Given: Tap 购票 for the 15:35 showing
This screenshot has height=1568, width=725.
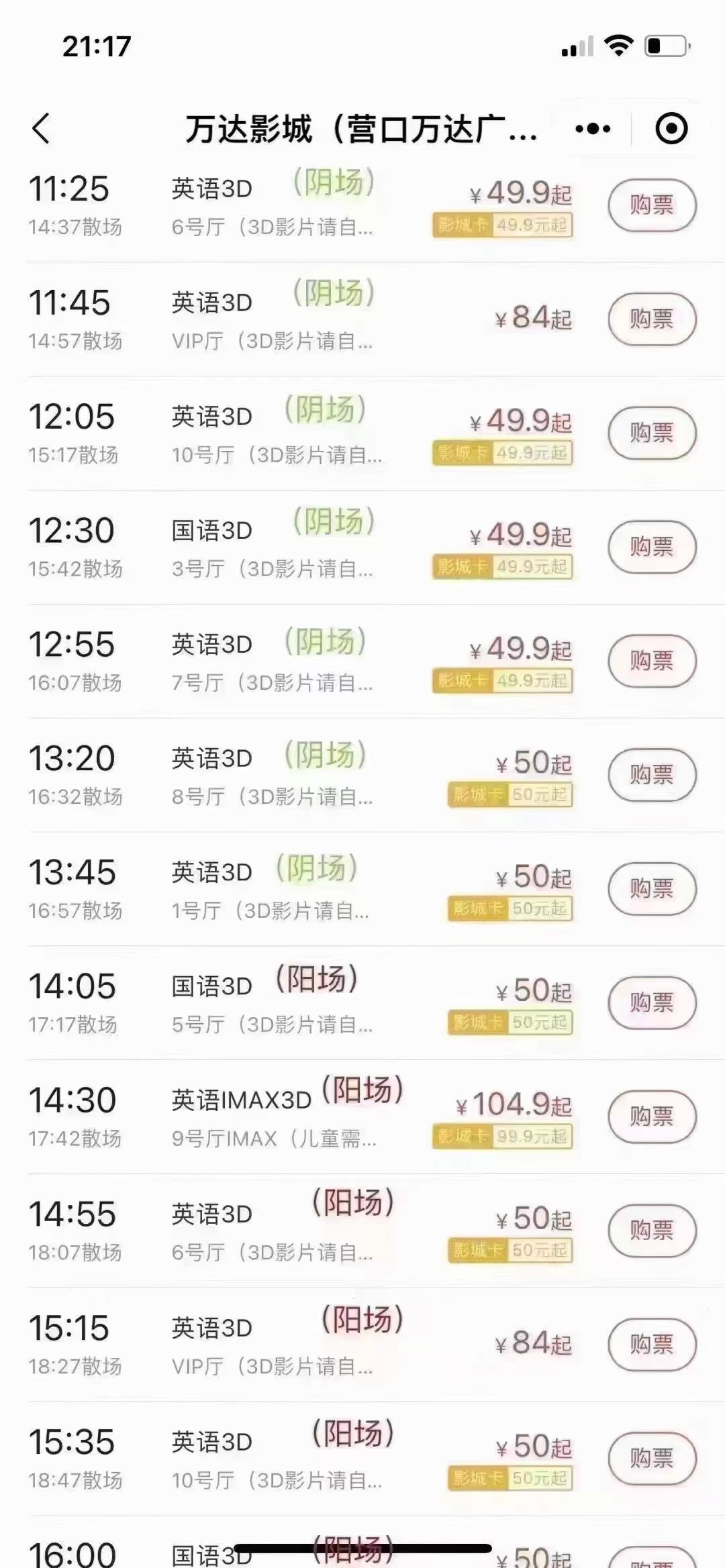Looking at the screenshot, I should click(652, 1459).
